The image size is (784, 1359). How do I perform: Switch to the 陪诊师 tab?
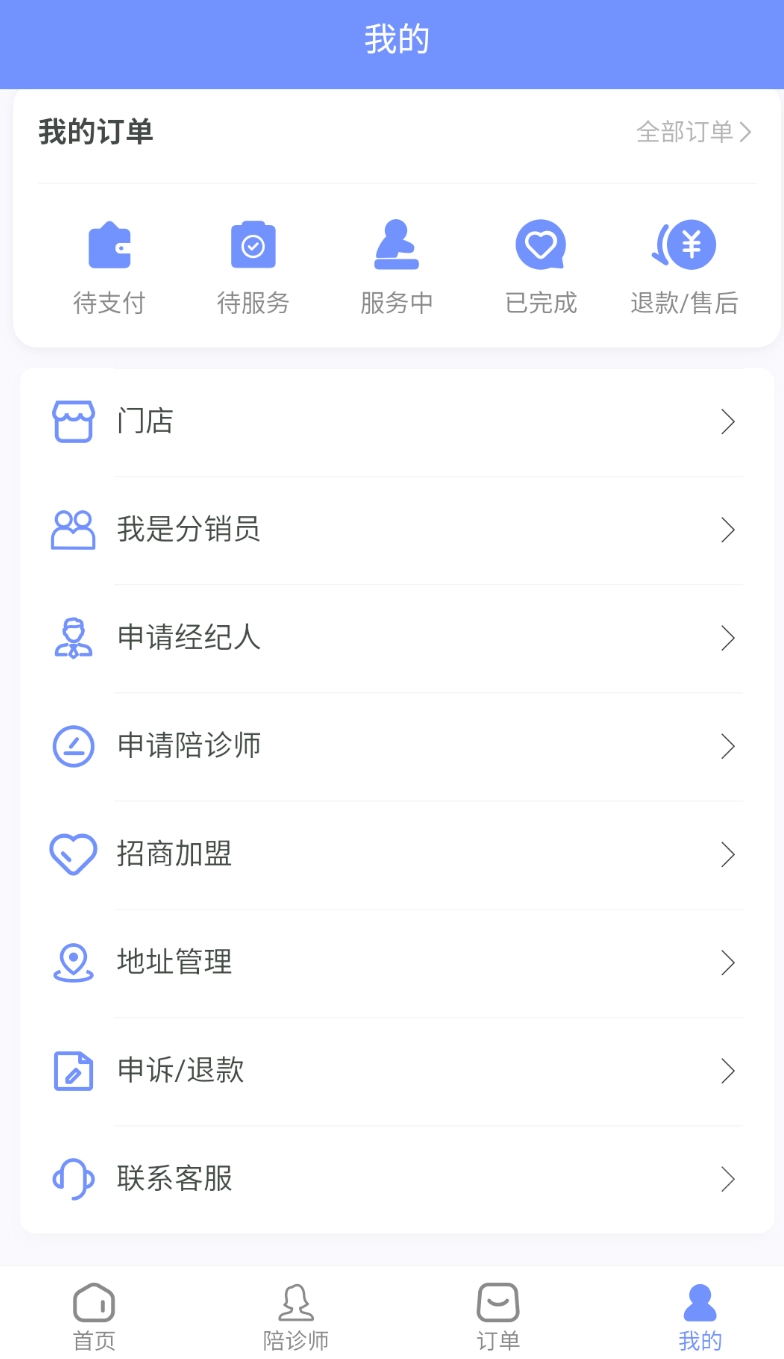pyautogui.click(x=296, y=1315)
